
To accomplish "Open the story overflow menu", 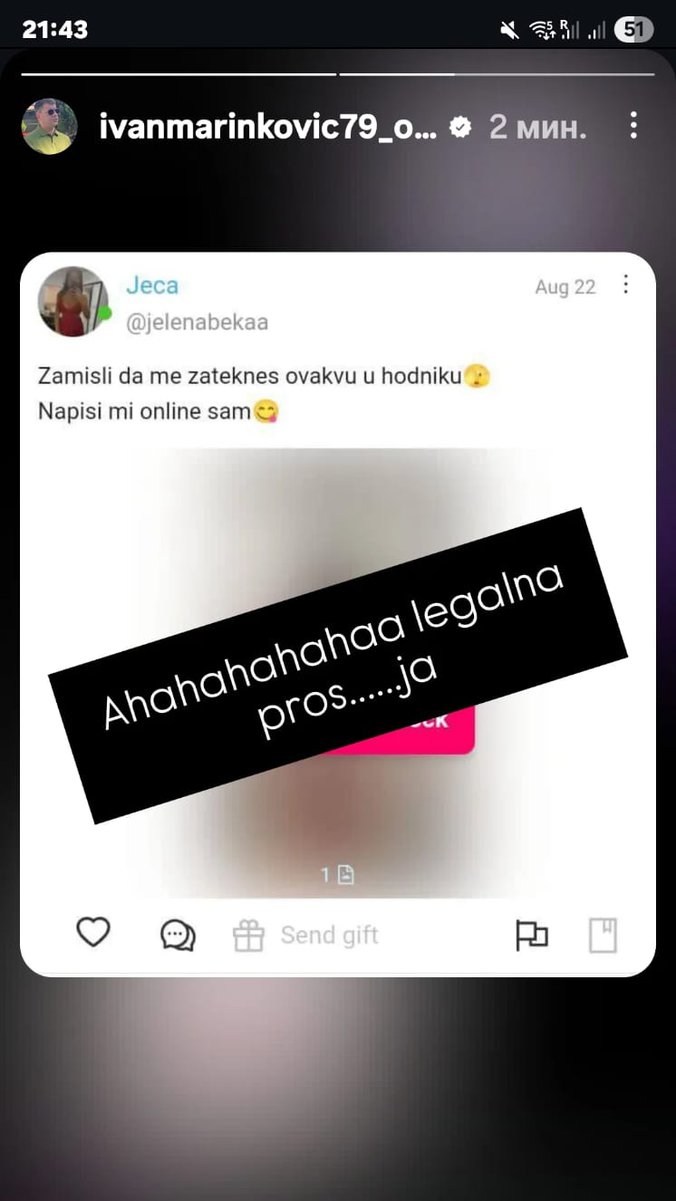I will point(633,126).
